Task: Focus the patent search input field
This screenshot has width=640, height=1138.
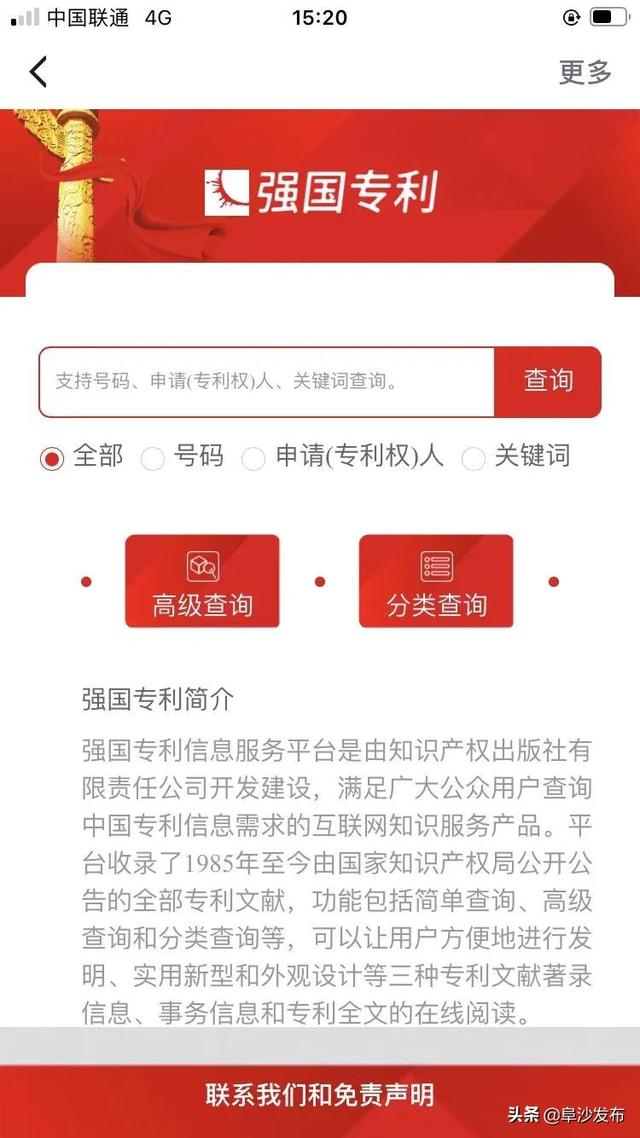Action: pyautogui.click(x=266, y=382)
